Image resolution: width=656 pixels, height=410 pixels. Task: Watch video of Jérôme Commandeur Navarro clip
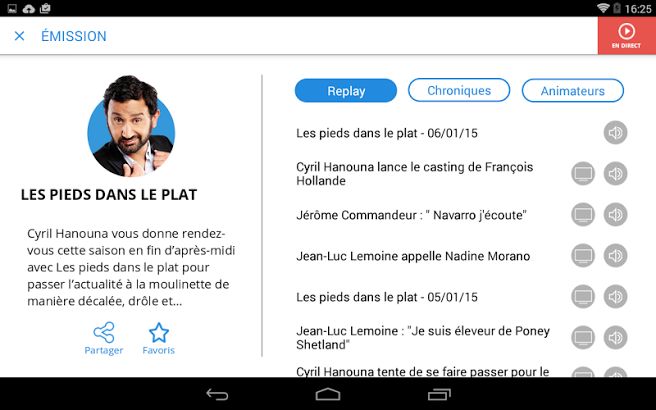583,214
